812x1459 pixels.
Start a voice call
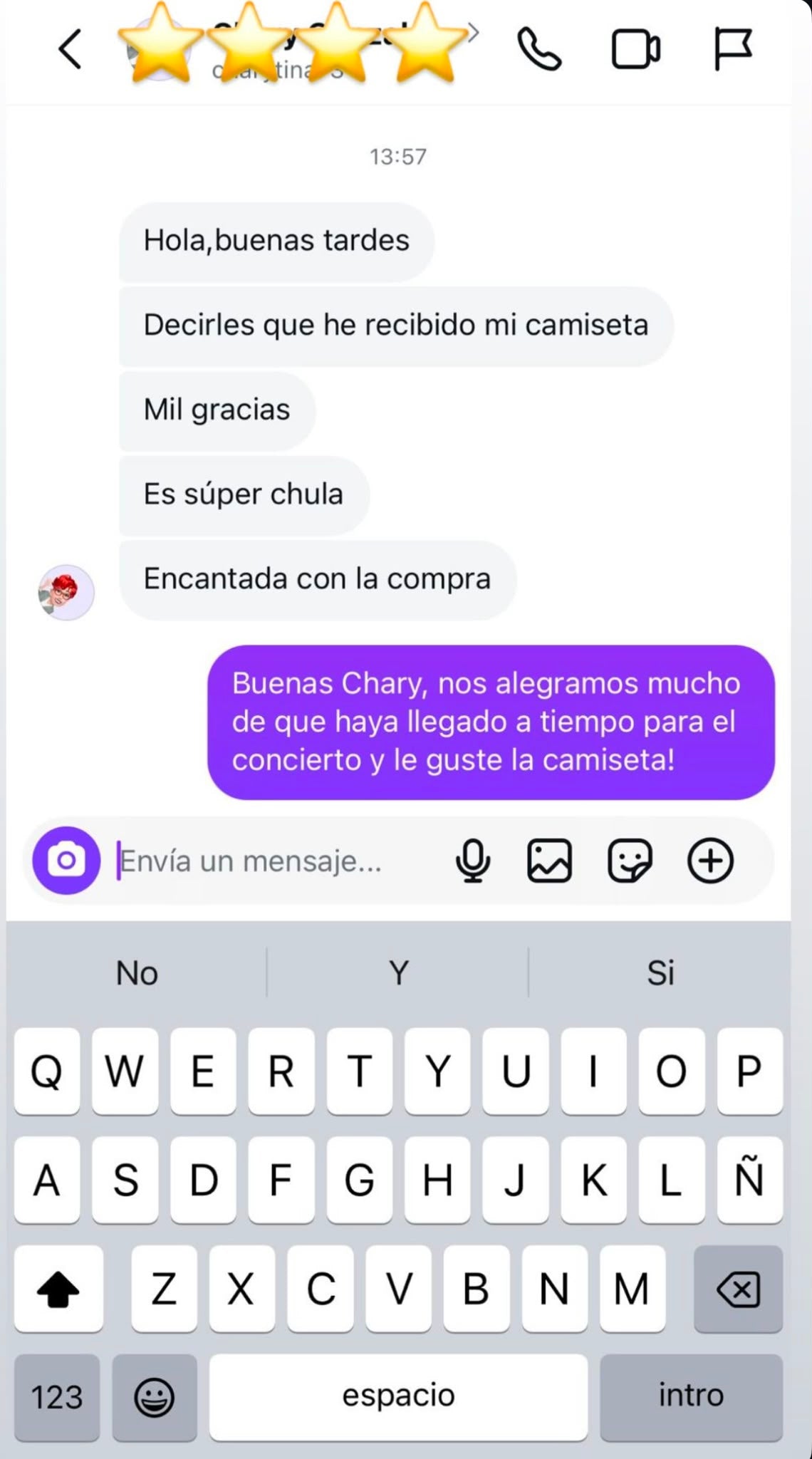click(539, 49)
